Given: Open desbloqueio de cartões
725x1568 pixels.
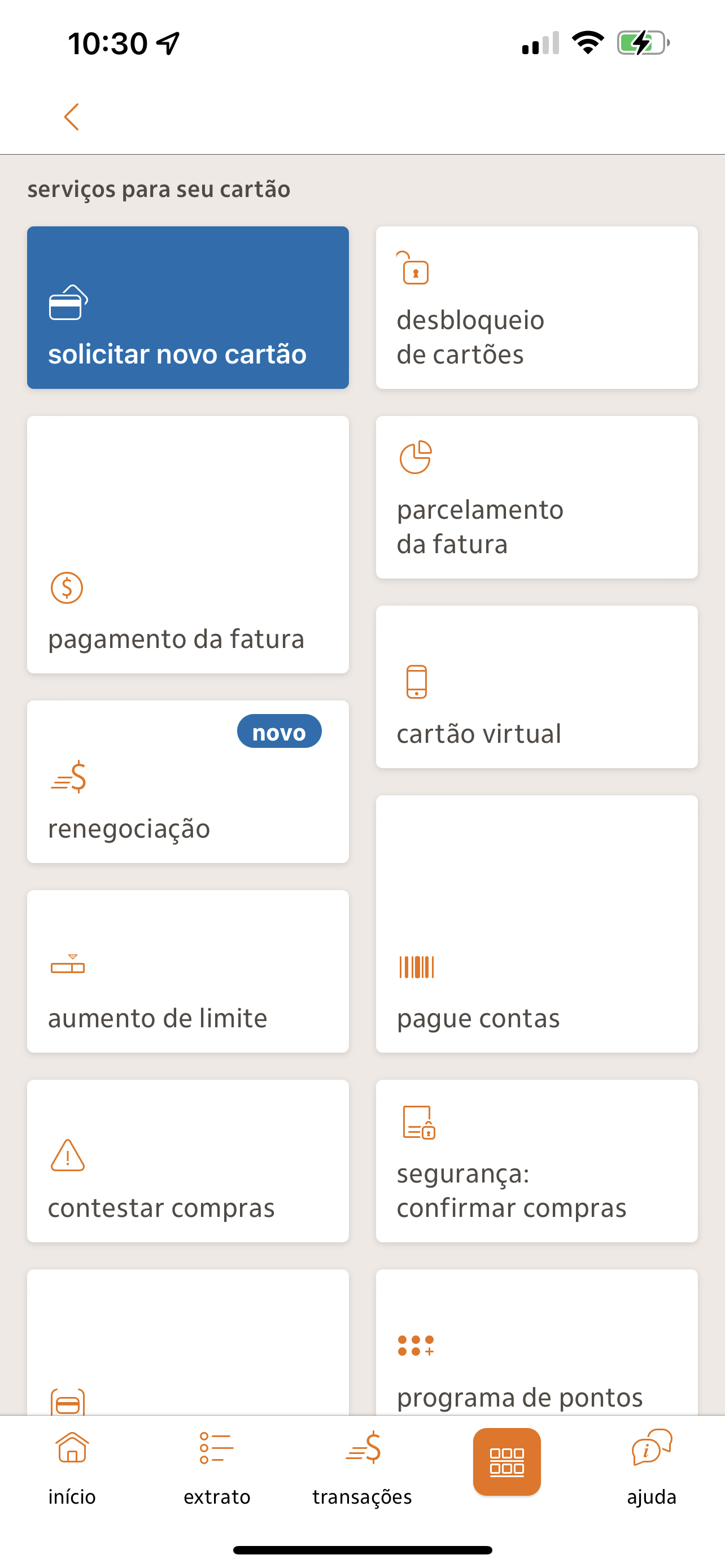Looking at the screenshot, I should click(x=536, y=308).
